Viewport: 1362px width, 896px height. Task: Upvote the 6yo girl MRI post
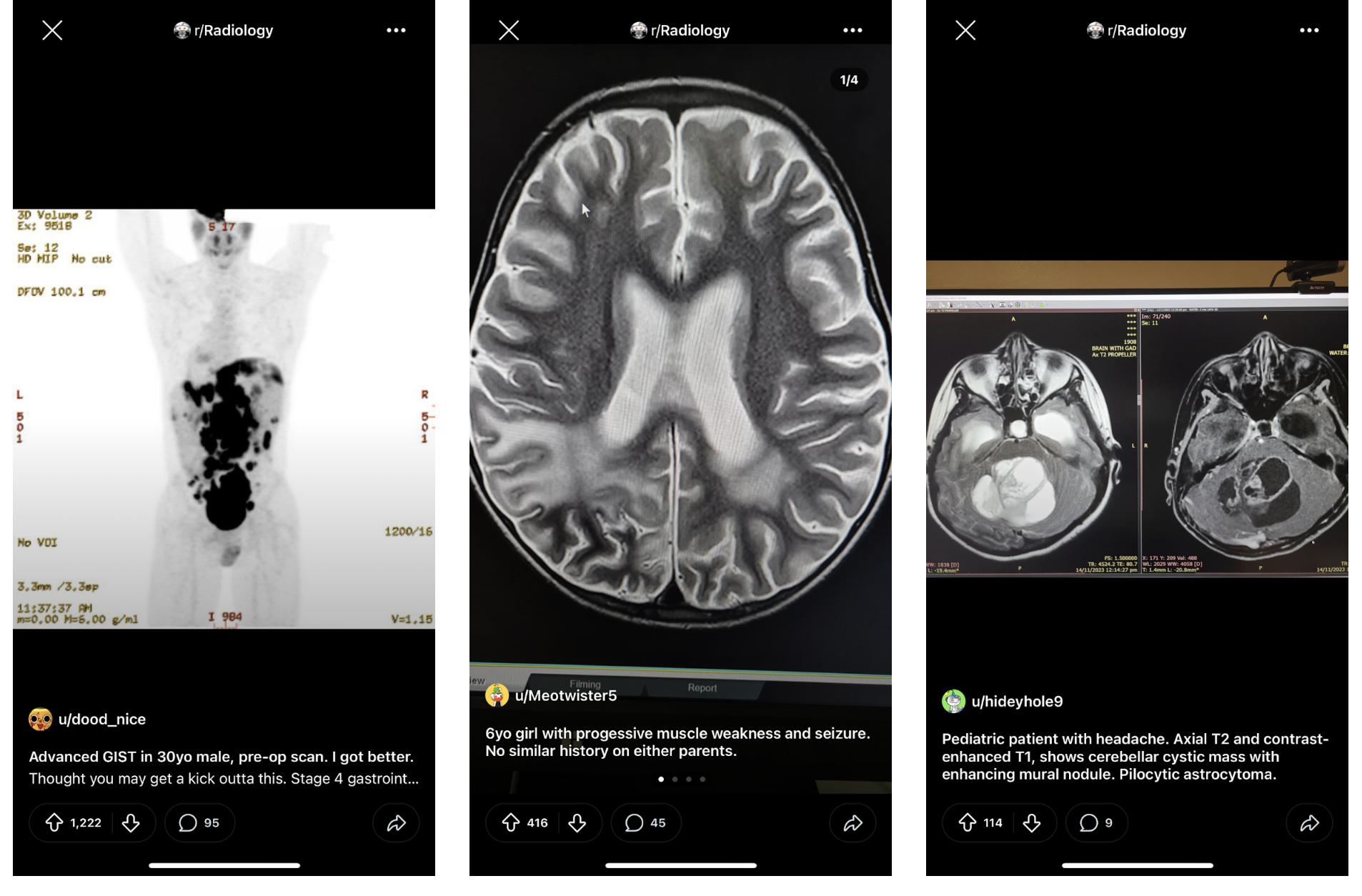[x=511, y=822]
